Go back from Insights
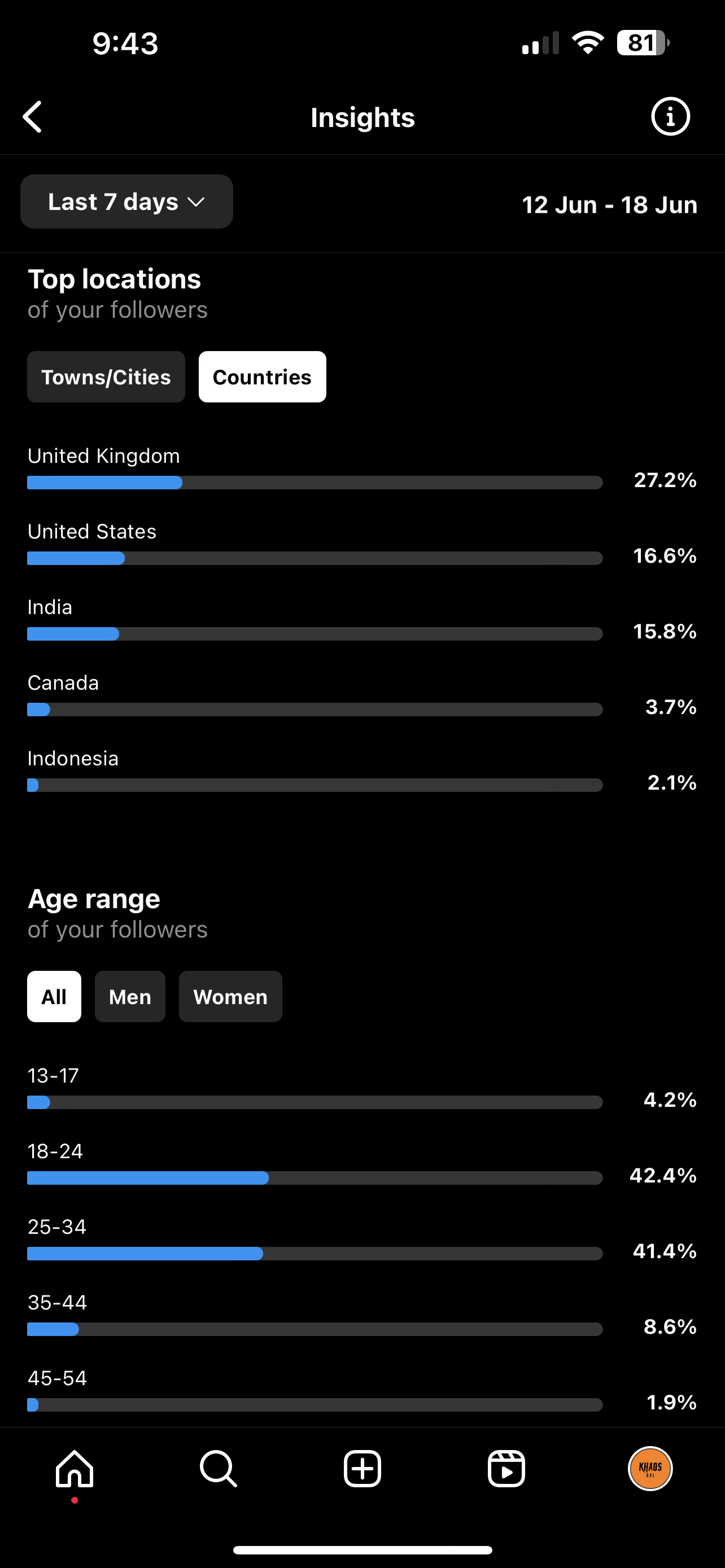This screenshot has height=1568, width=725. coord(33,117)
